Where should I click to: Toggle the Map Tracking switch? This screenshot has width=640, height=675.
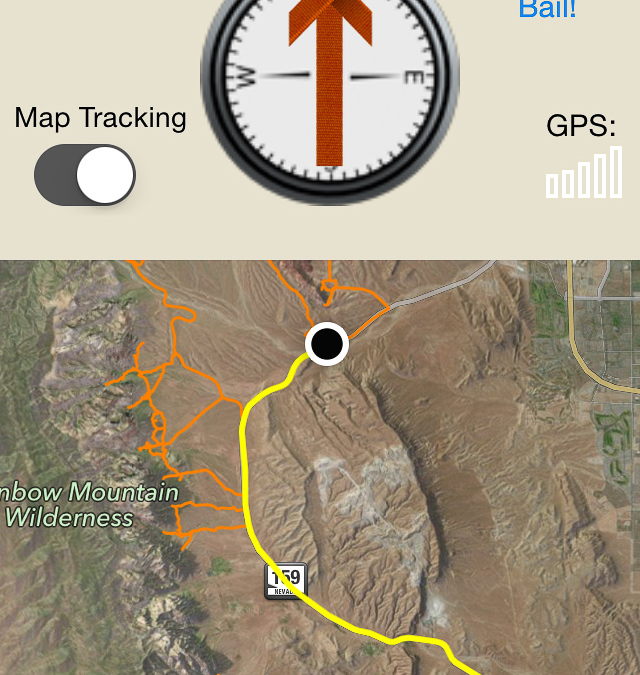click(x=85, y=176)
